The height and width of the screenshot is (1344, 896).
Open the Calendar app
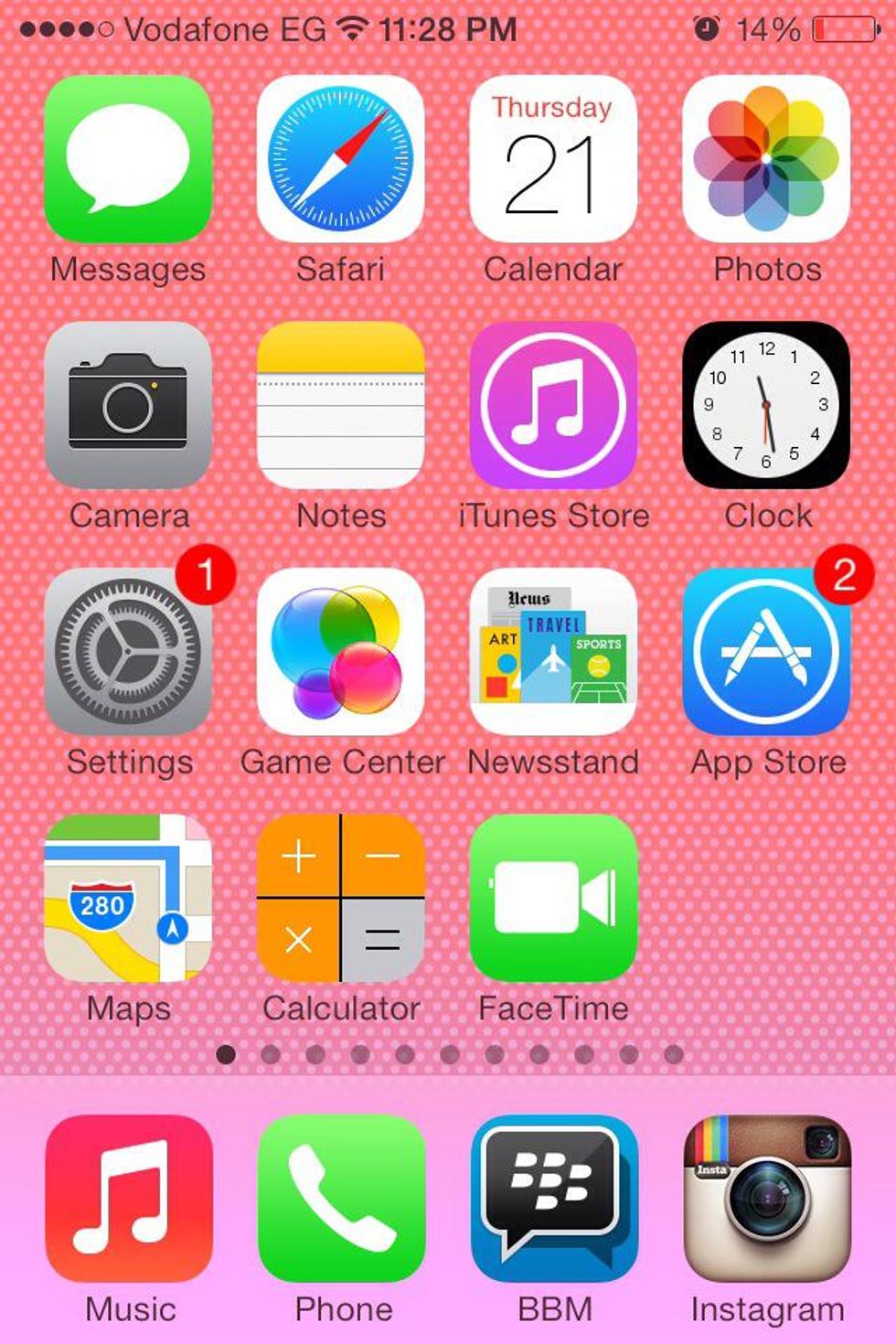[553, 159]
